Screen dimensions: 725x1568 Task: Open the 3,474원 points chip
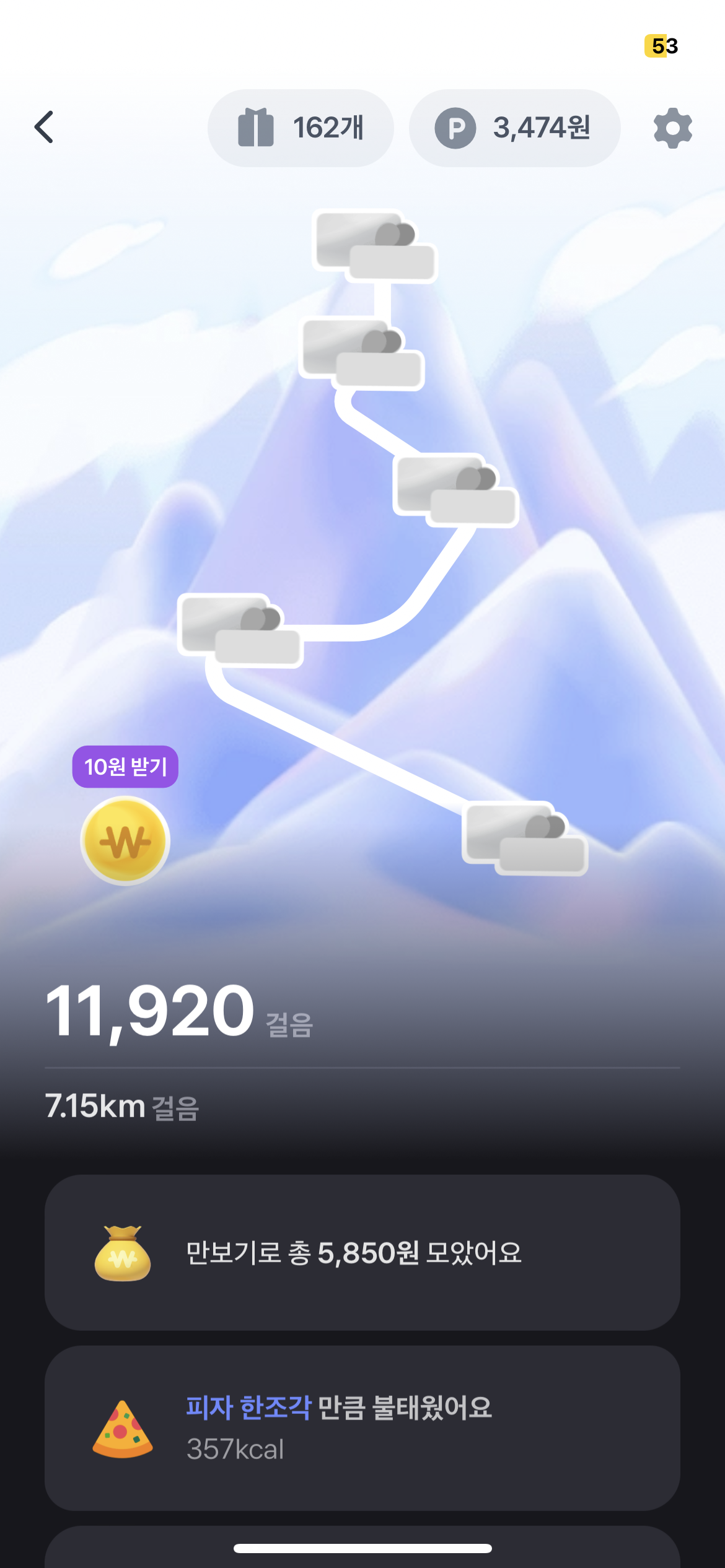514,128
